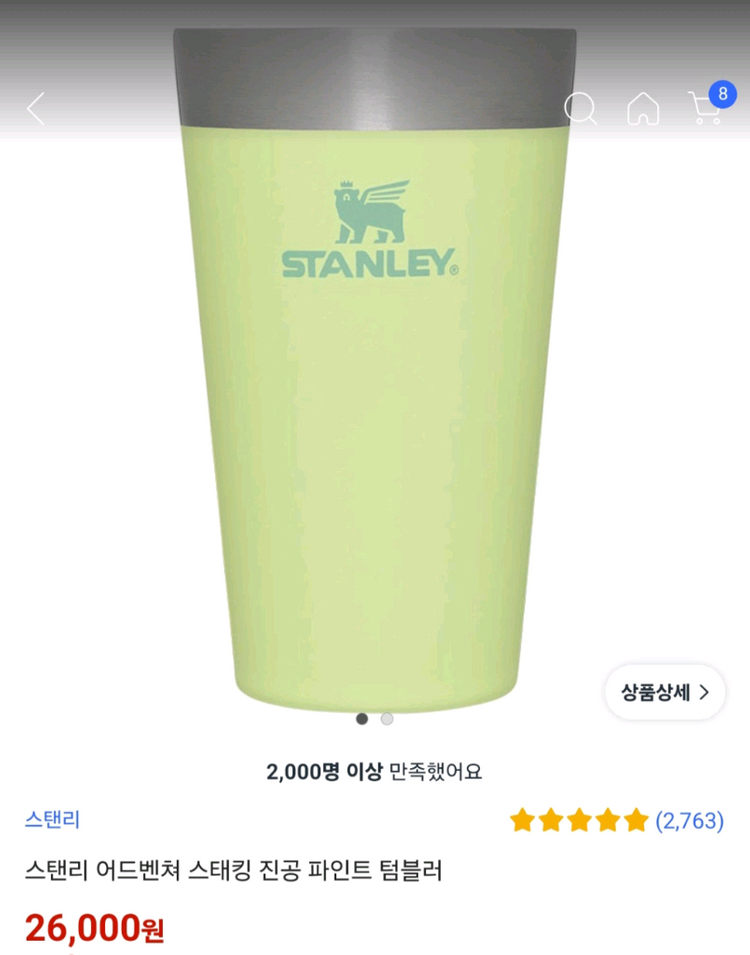
Task: Open the shopping cart icon
Action: pyautogui.click(x=706, y=112)
